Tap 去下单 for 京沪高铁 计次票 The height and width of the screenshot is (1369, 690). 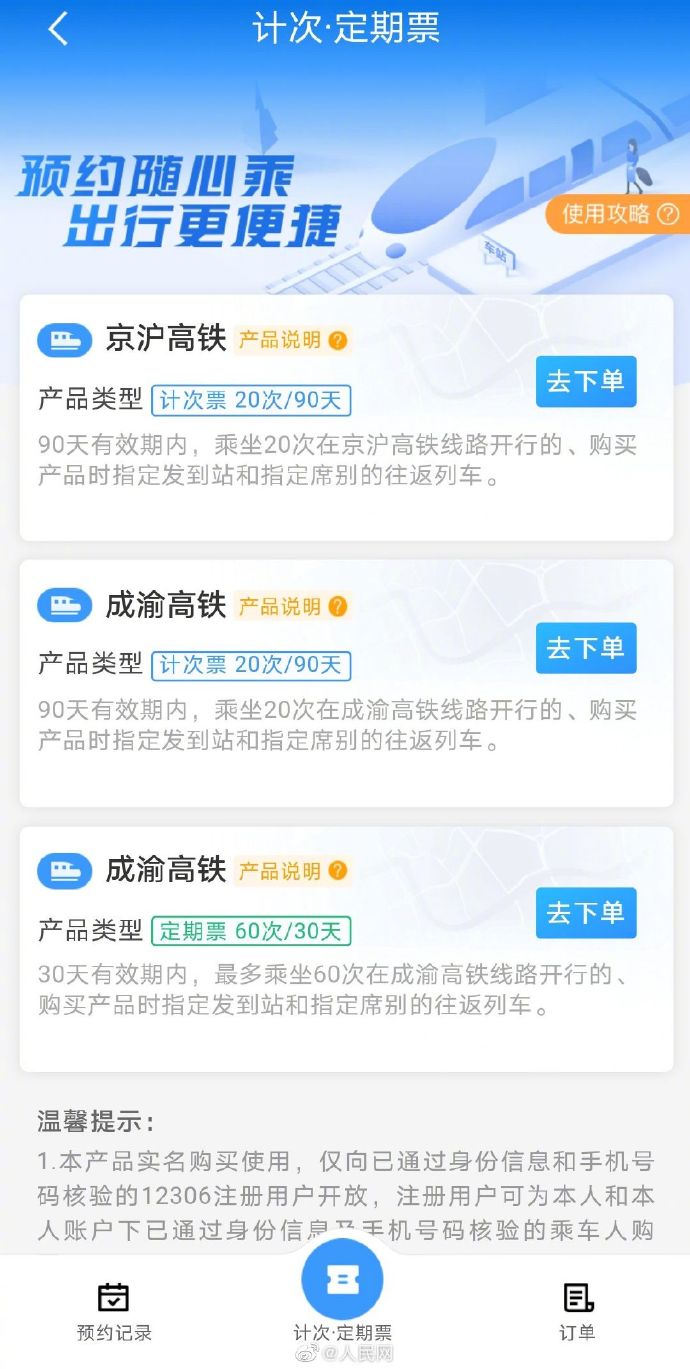(x=586, y=381)
